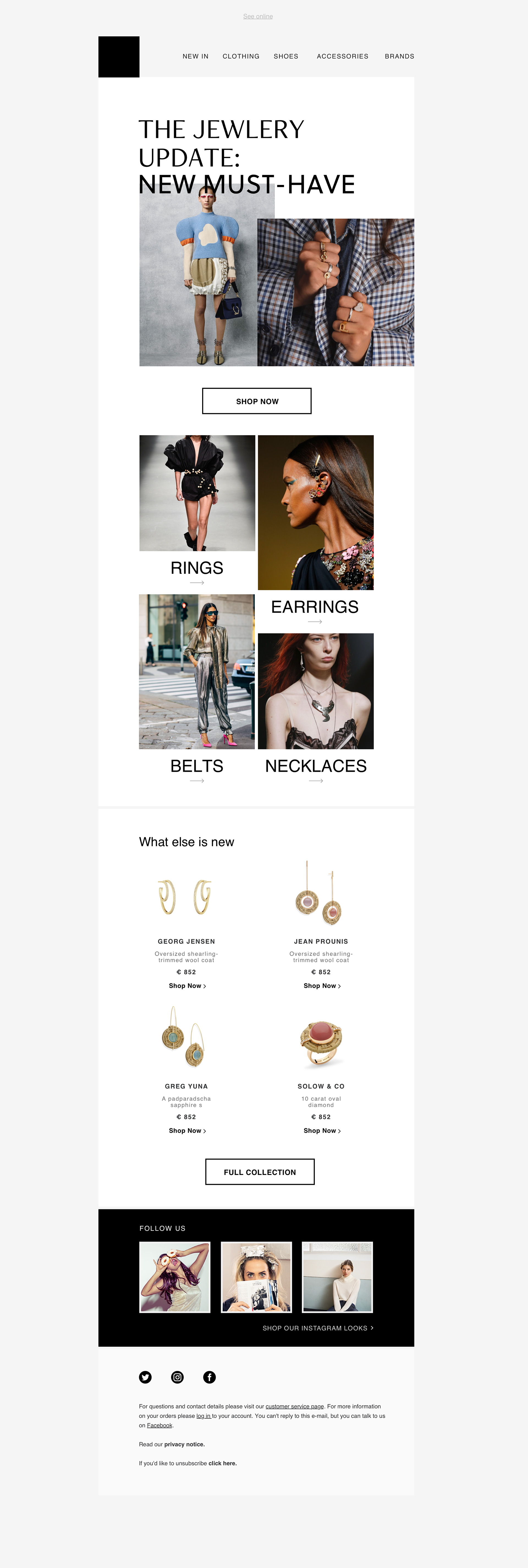Open Shop Our Instagram Looks link

pyautogui.click(x=318, y=1327)
